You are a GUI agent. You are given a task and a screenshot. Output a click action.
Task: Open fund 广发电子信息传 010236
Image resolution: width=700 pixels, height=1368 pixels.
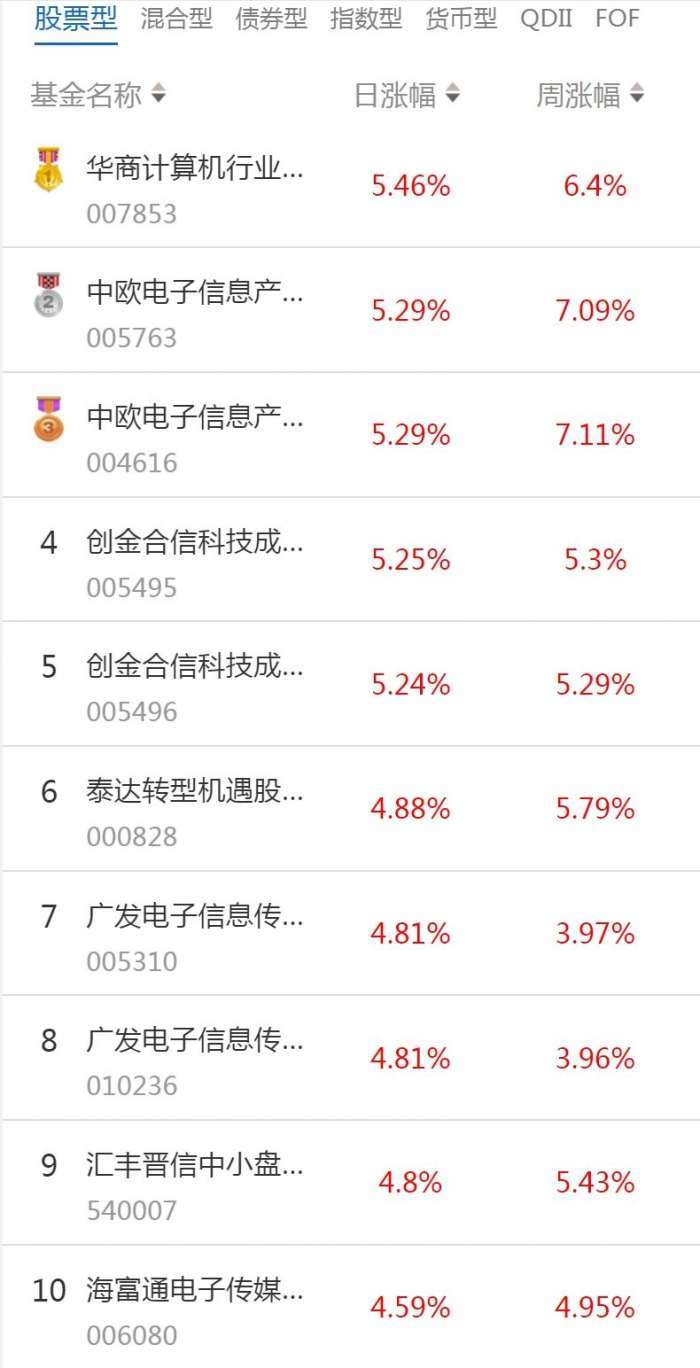click(x=195, y=1058)
